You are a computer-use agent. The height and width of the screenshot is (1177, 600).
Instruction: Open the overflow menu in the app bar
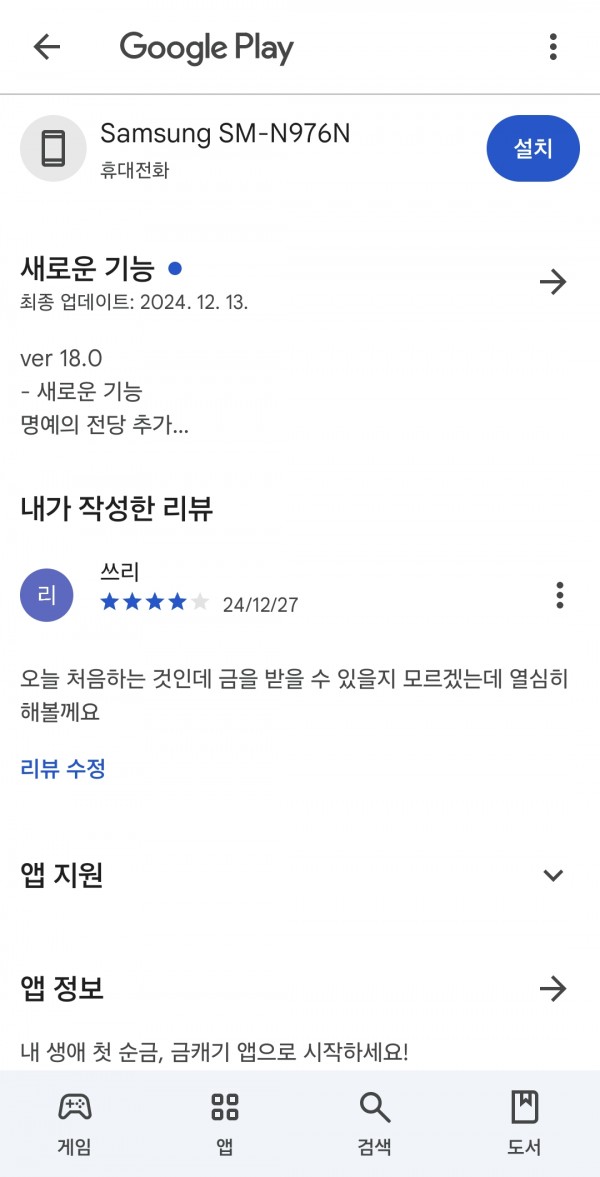click(553, 47)
